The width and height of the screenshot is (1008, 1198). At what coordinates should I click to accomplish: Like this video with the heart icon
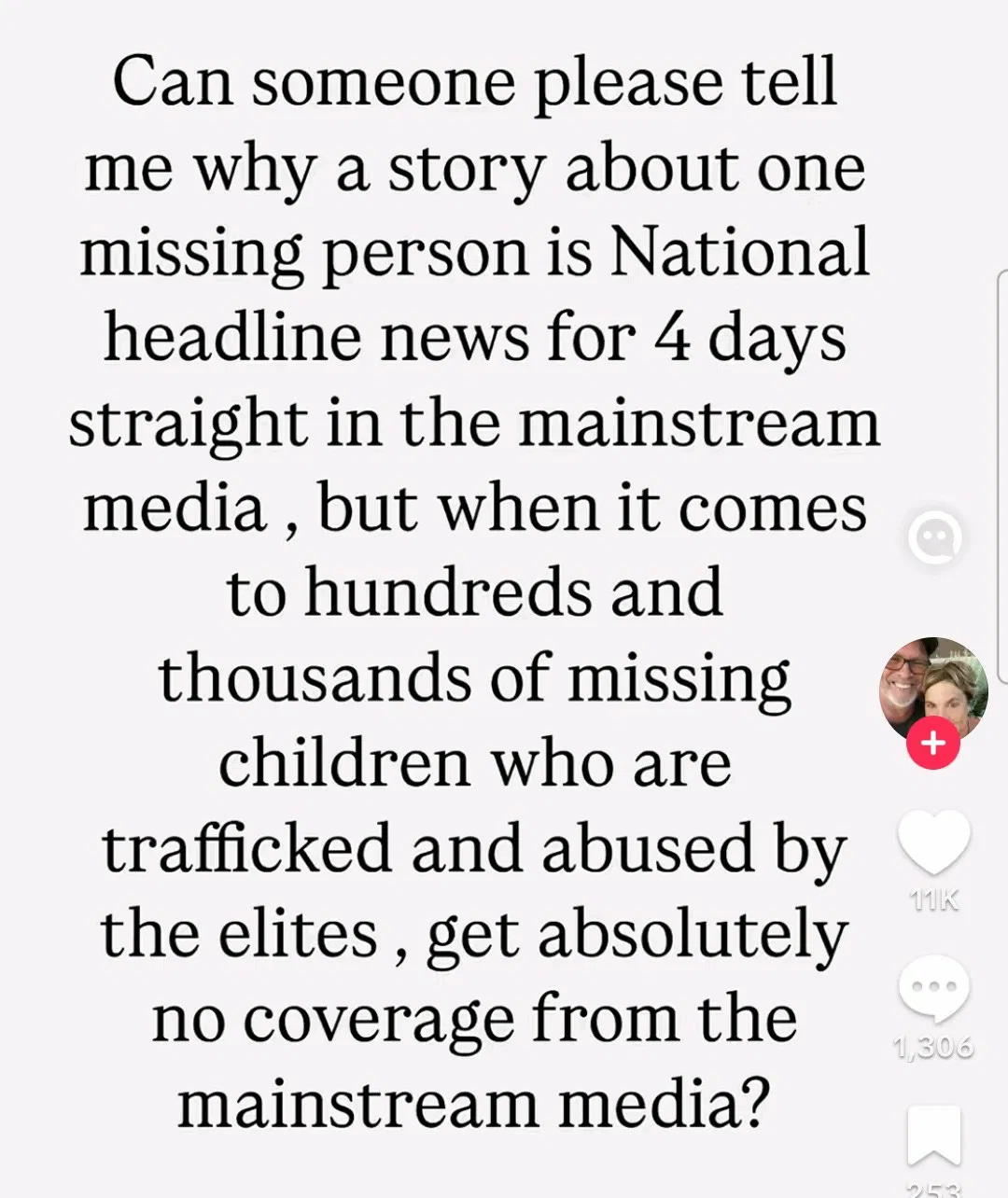[933, 843]
